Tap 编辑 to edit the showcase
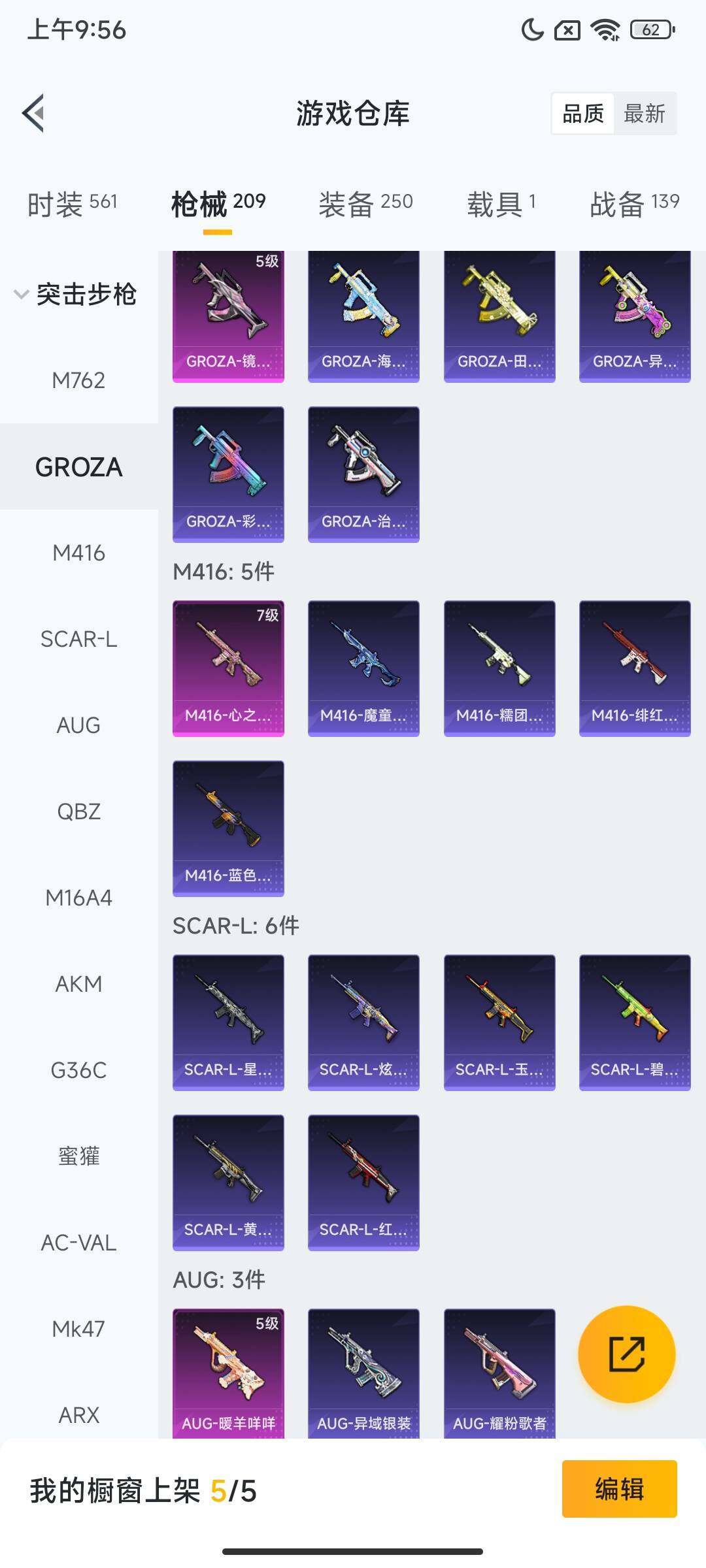The height and width of the screenshot is (1568, 706). point(618,1489)
